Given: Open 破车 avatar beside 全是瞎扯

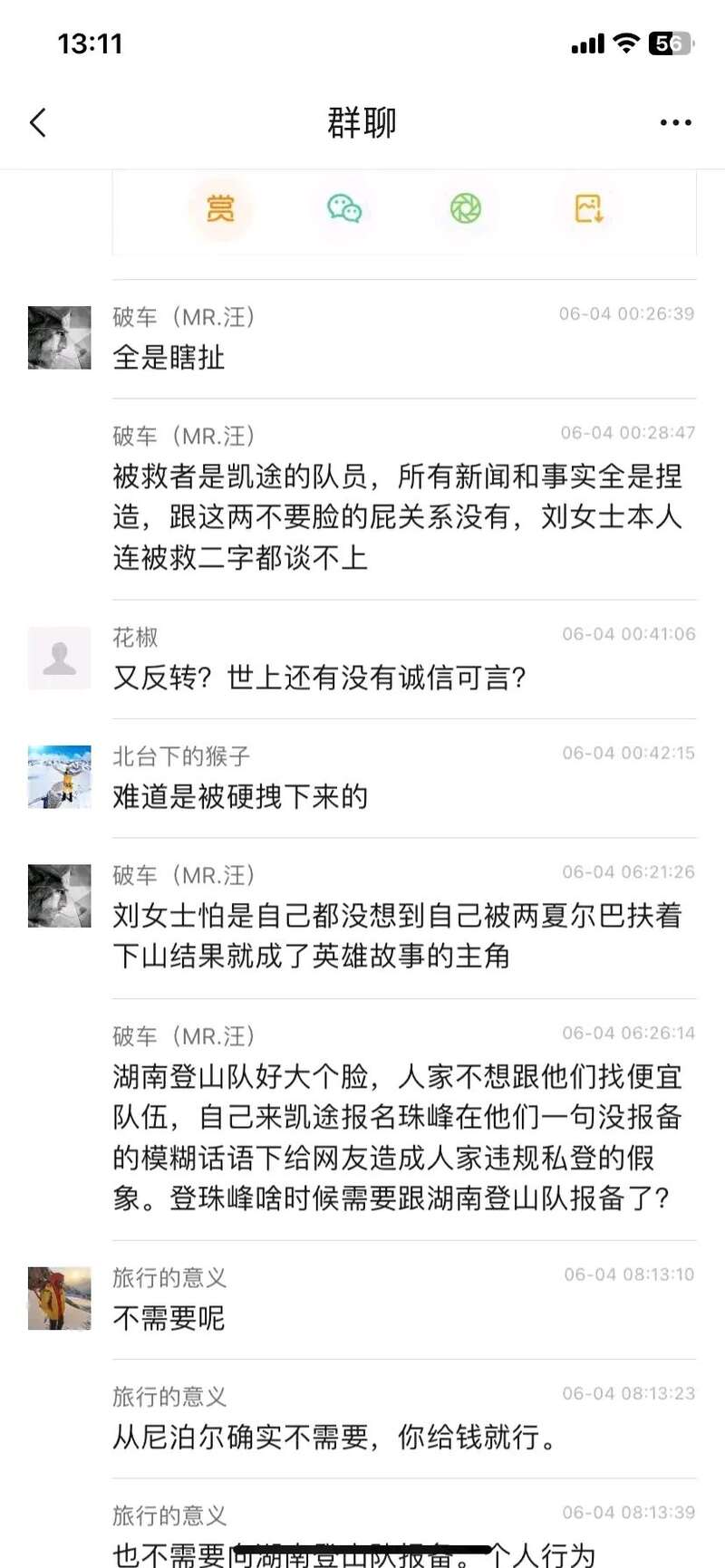Looking at the screenshot, I should point(60,338).
